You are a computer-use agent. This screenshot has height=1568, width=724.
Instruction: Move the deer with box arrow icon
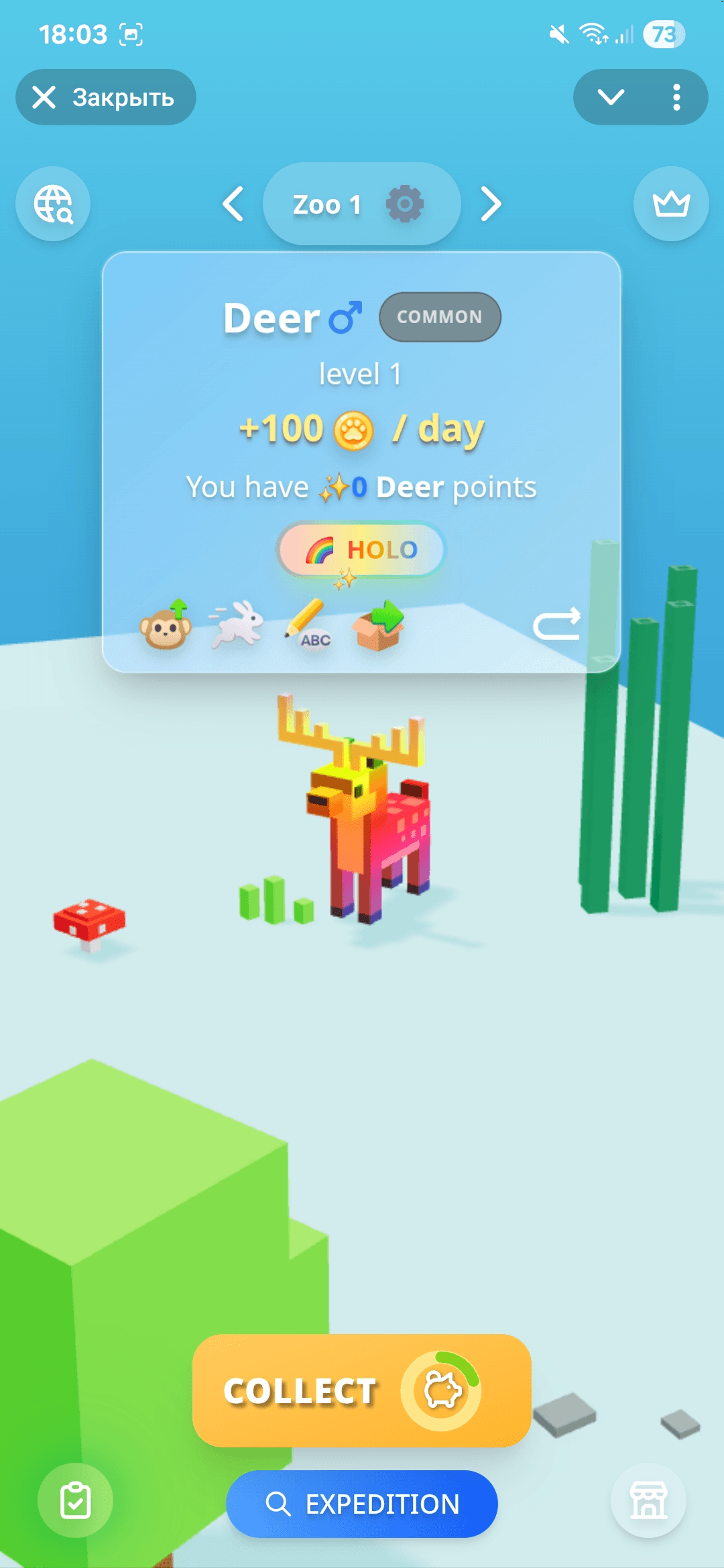pos(379,626)
